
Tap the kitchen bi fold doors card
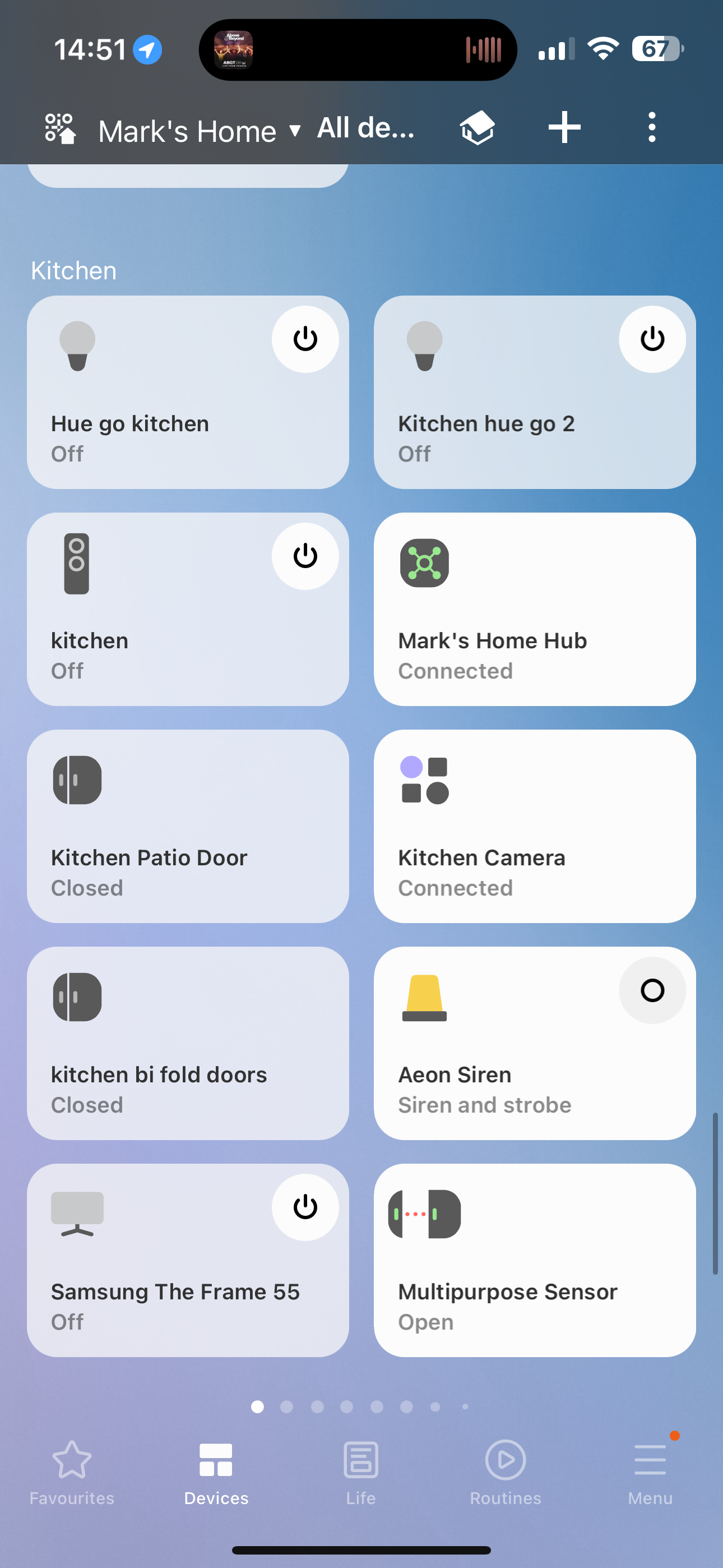click(187, 1043)
